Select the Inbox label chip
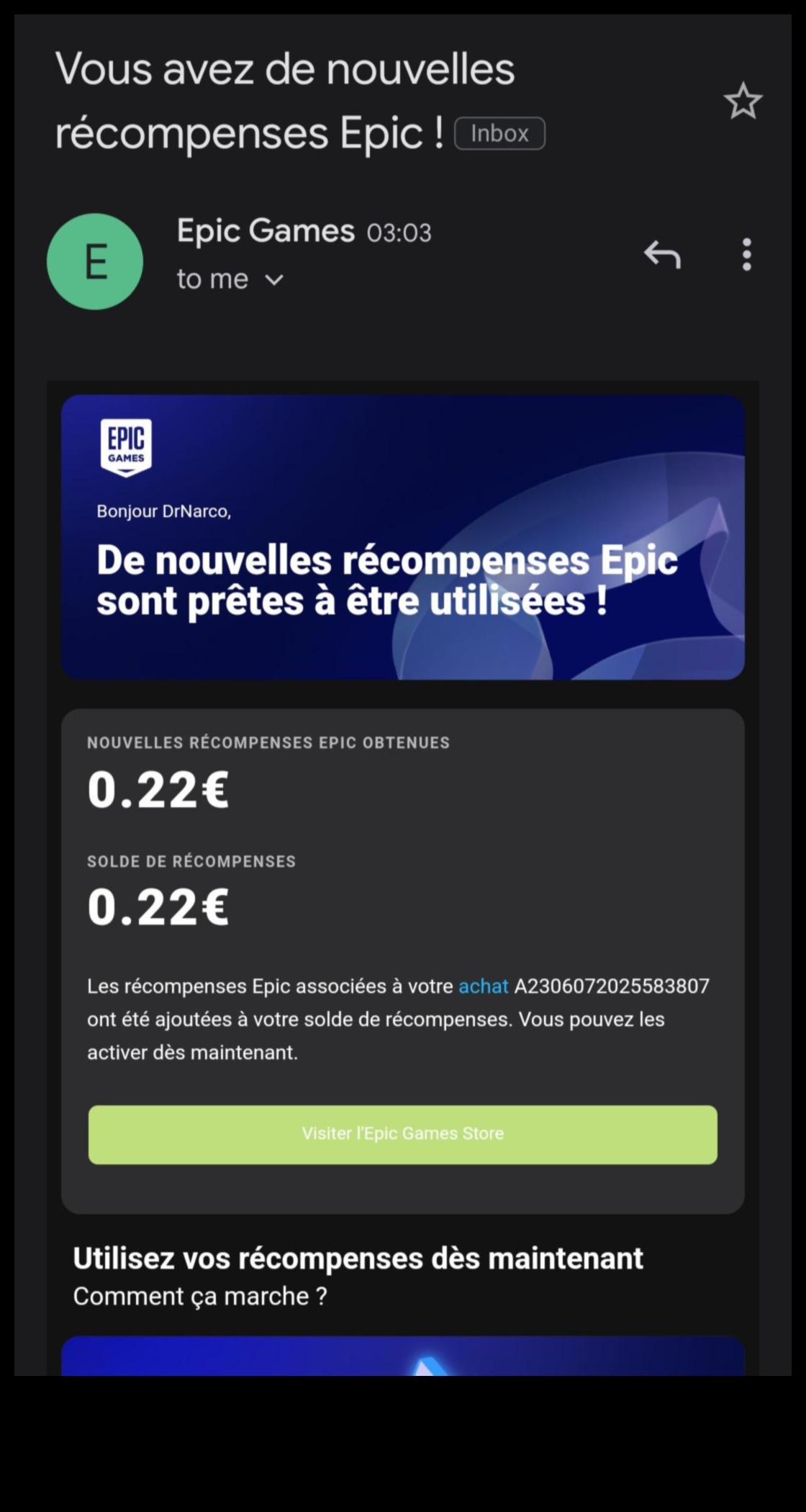 500,133
